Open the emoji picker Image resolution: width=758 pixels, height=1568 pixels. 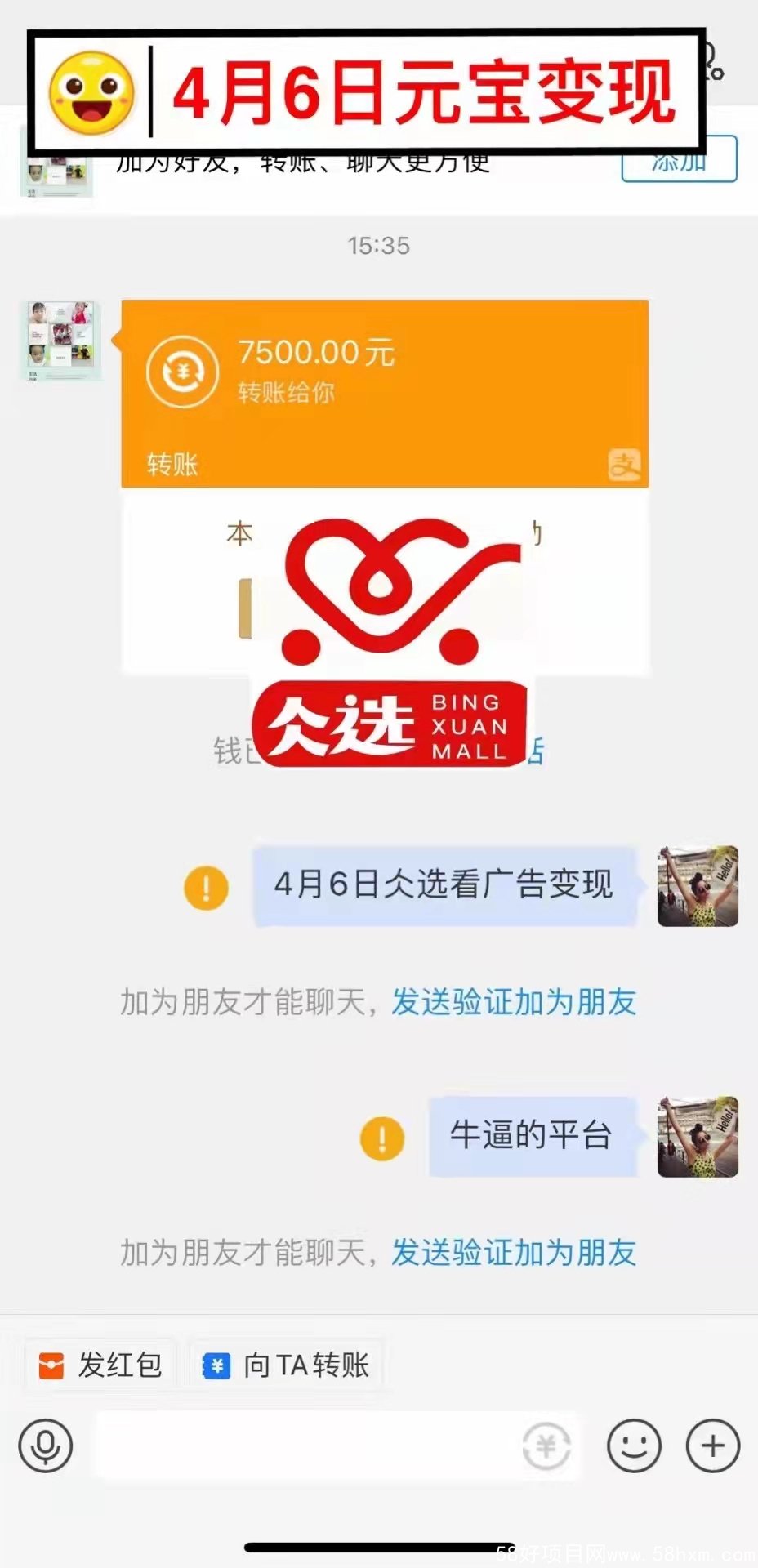click(633, 1446)
